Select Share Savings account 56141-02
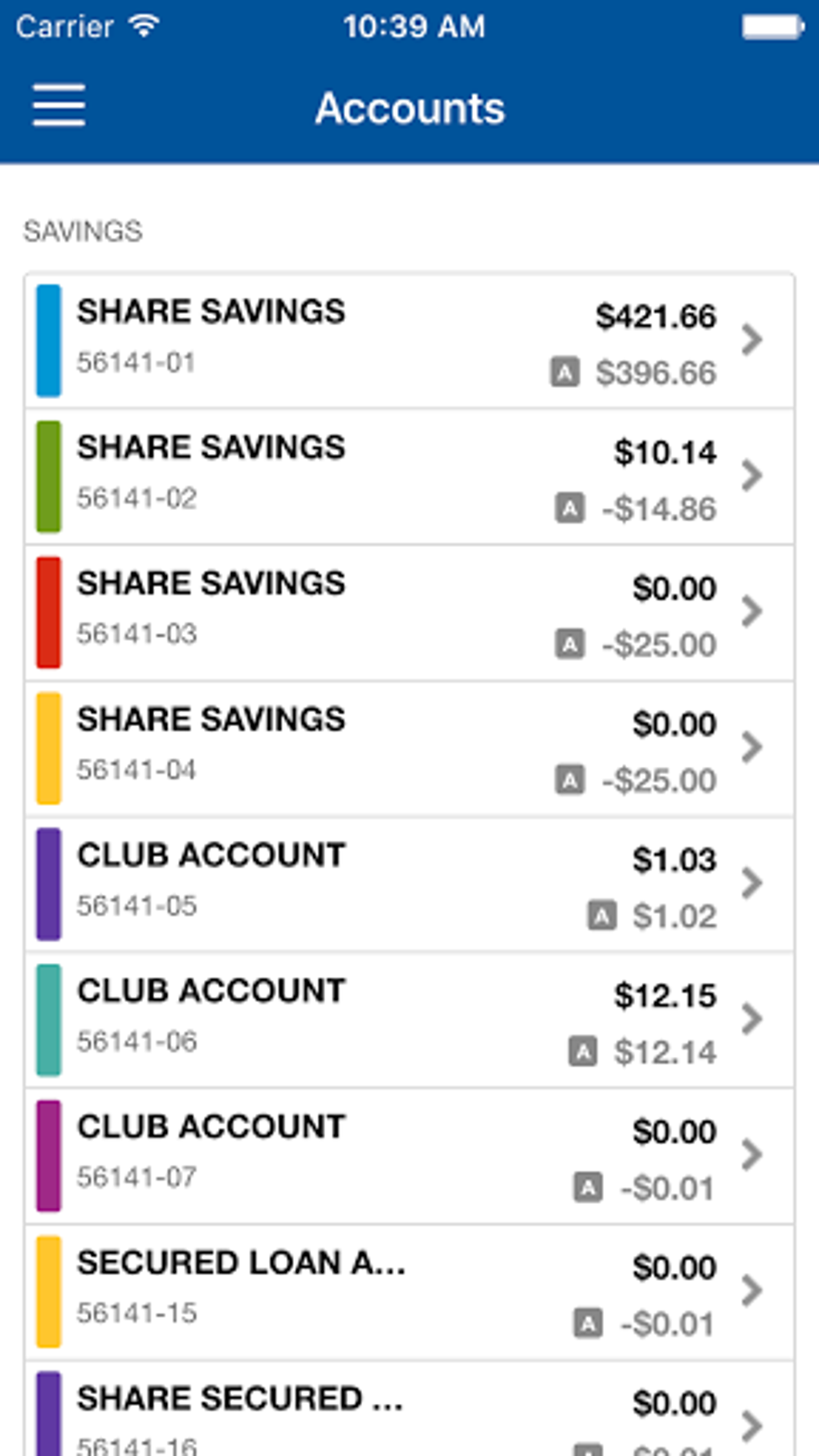The height and width of the screenshot is (1456, 819). 409,476
